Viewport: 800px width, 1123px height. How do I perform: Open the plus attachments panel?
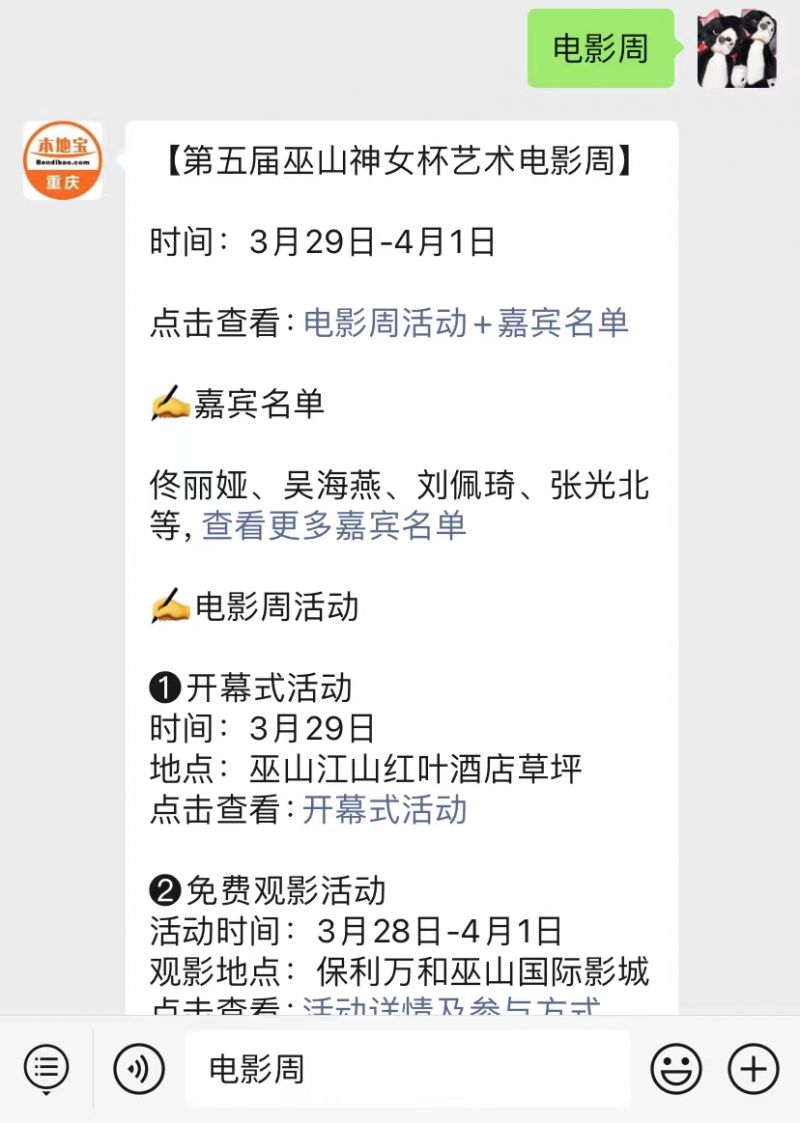tap(753, 1069)
